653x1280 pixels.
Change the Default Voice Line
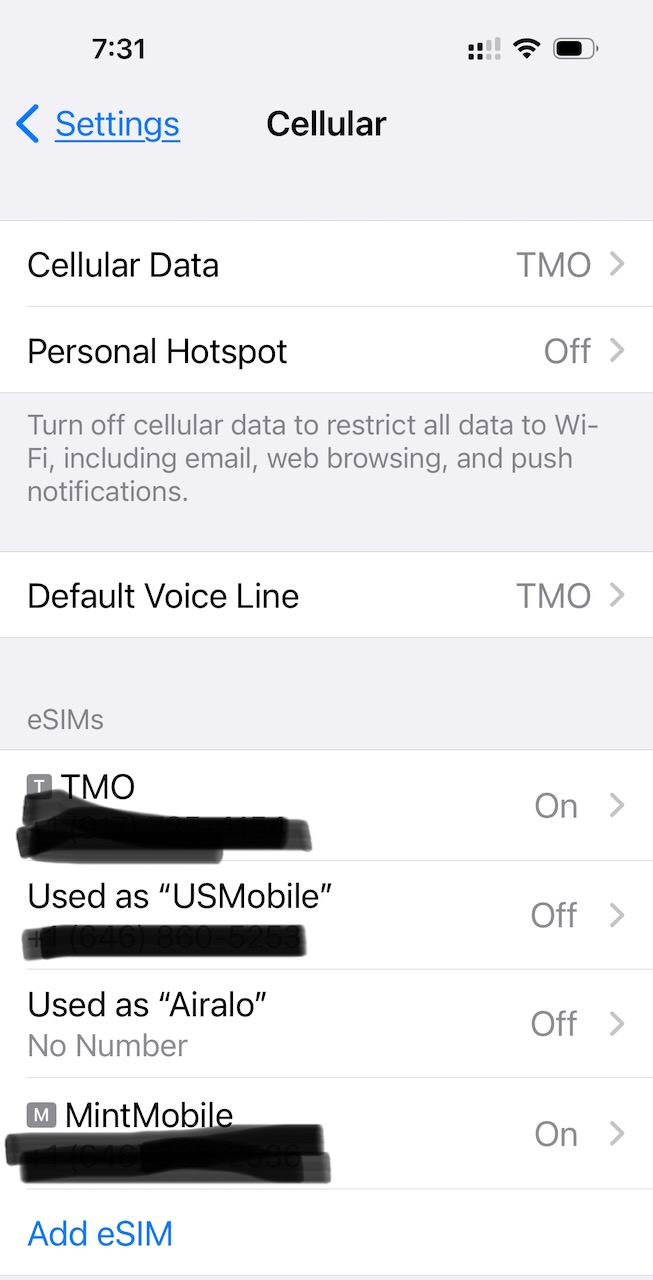tap(326, 596)
